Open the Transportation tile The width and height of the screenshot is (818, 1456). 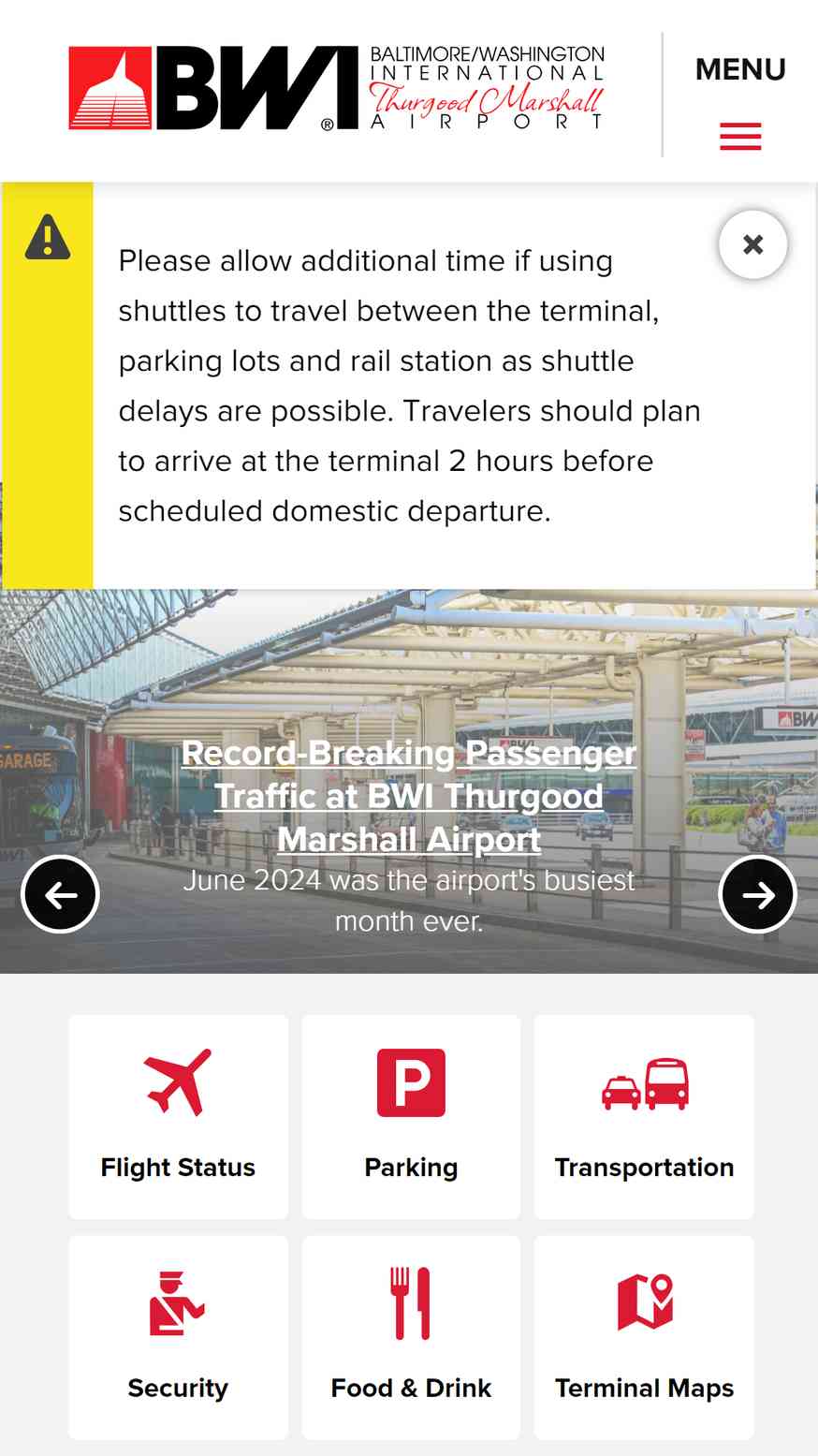(644, 1117)
